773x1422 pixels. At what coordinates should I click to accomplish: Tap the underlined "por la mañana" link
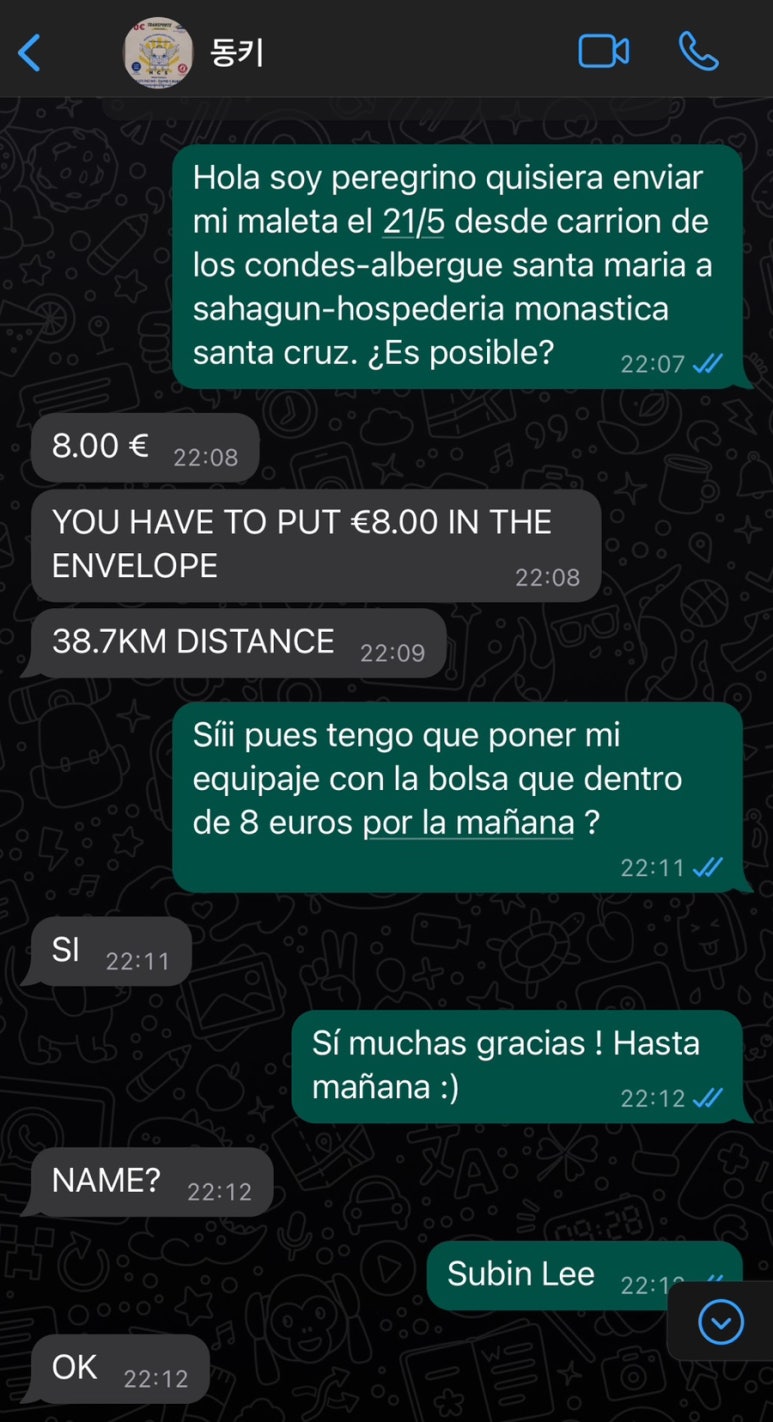point(468,823)
